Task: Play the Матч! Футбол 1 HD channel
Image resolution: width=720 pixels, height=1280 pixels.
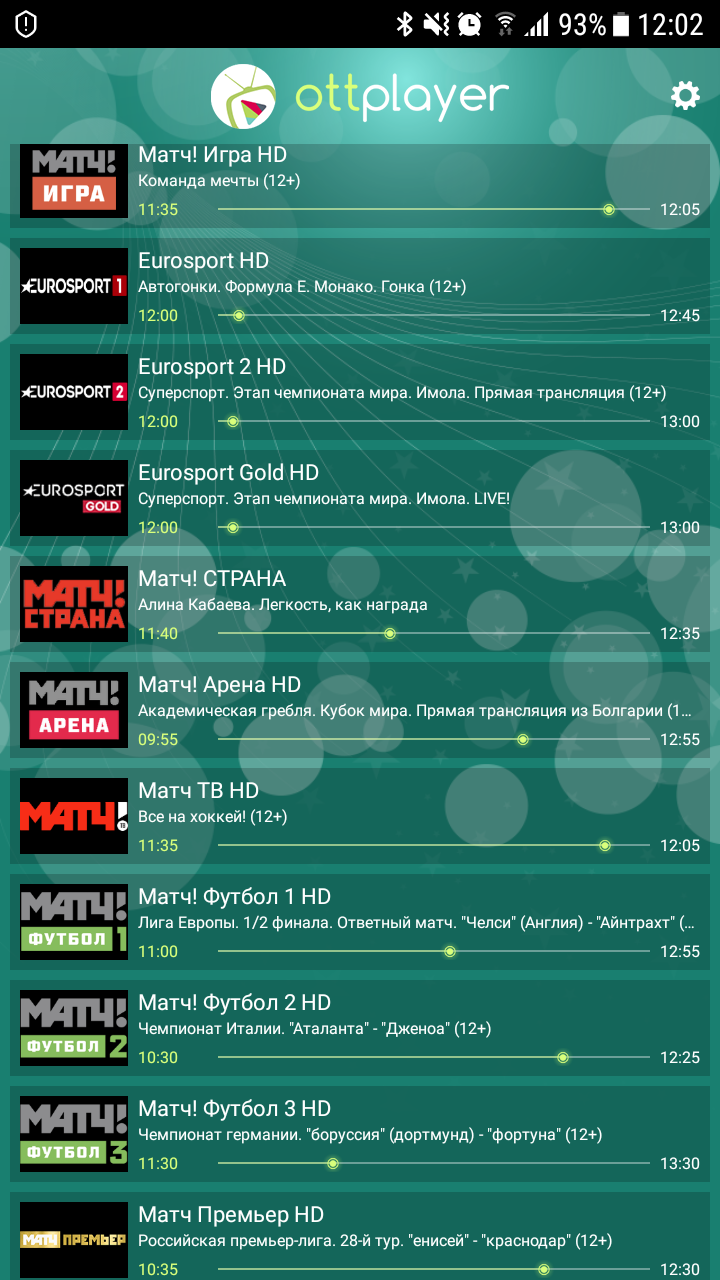Action: pos(360,922)
